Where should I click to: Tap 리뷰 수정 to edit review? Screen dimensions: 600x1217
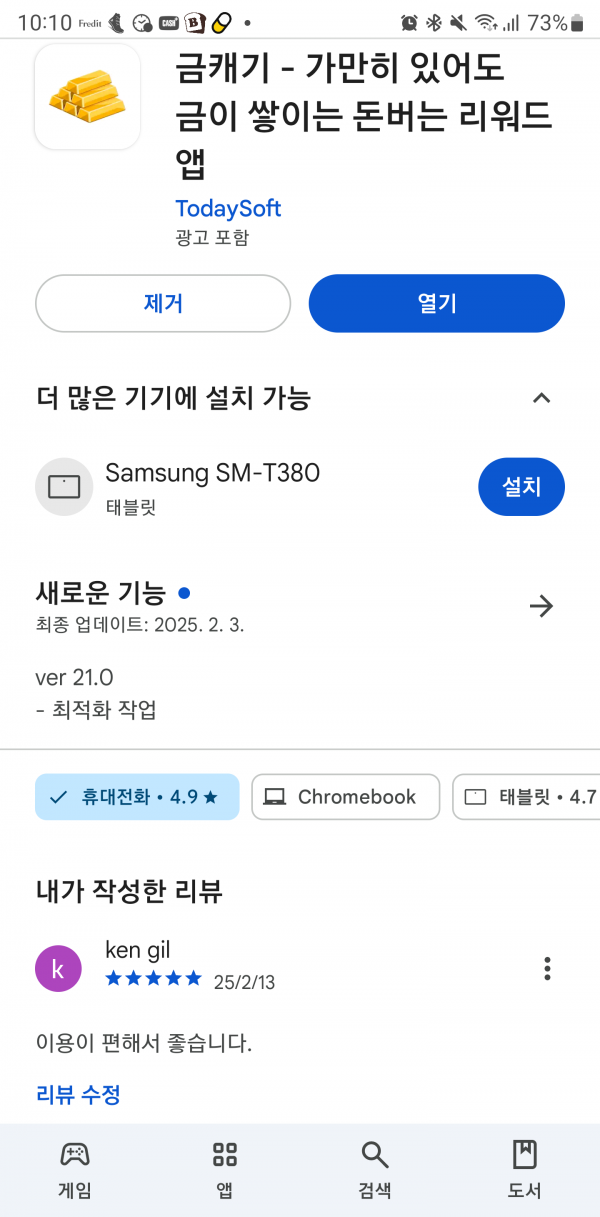coord(78,1094)
